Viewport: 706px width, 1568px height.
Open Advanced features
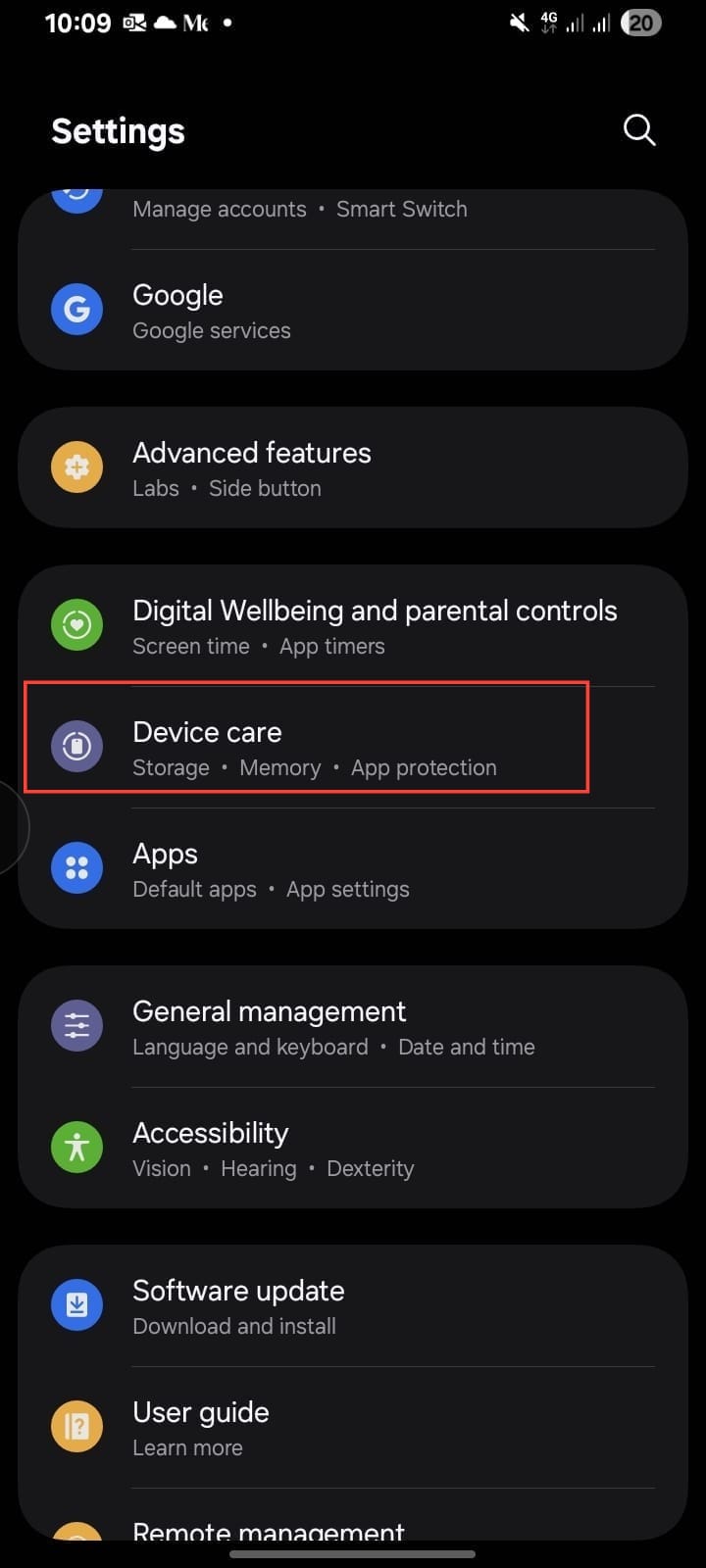[x=353, y=468]
